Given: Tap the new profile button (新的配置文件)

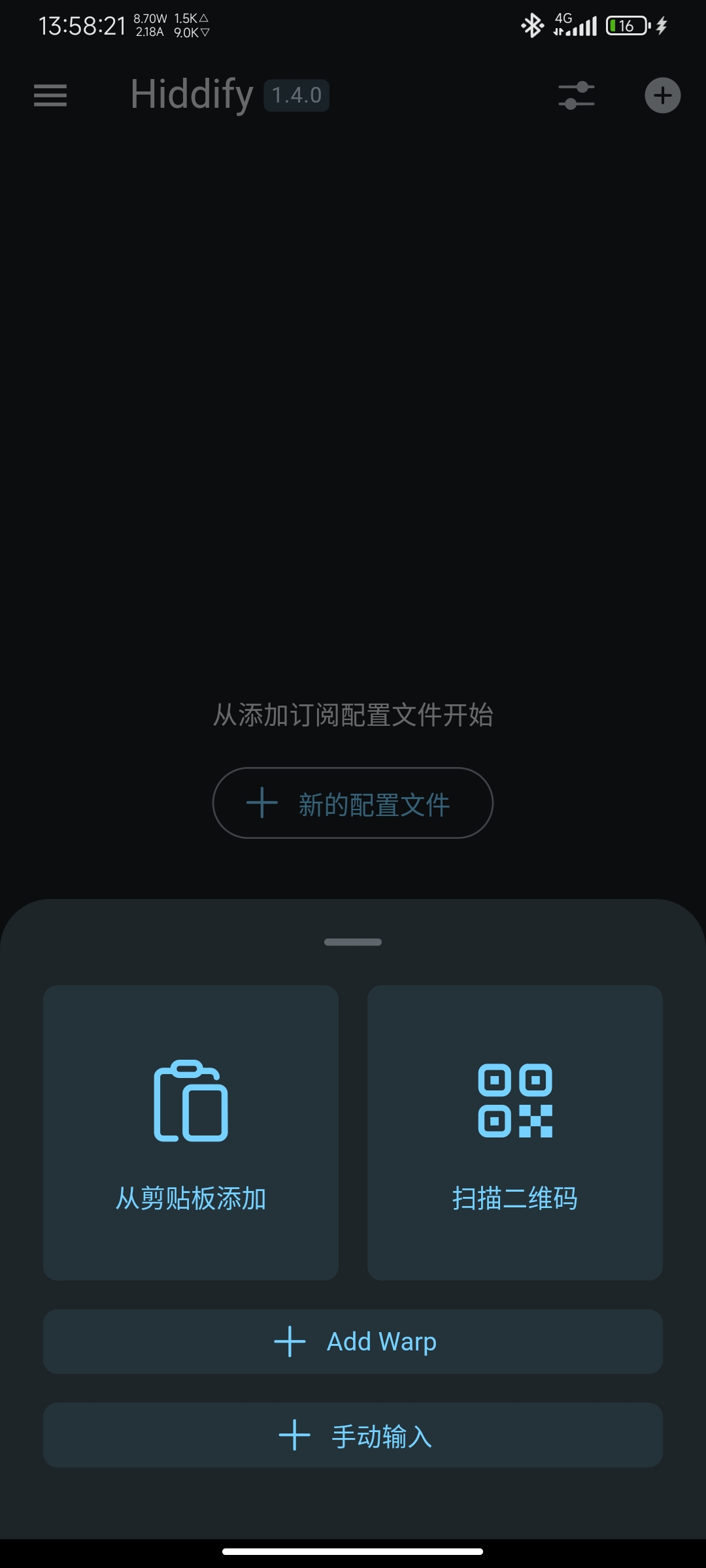Looking at the screenshot, I should [x=353, y=803].
